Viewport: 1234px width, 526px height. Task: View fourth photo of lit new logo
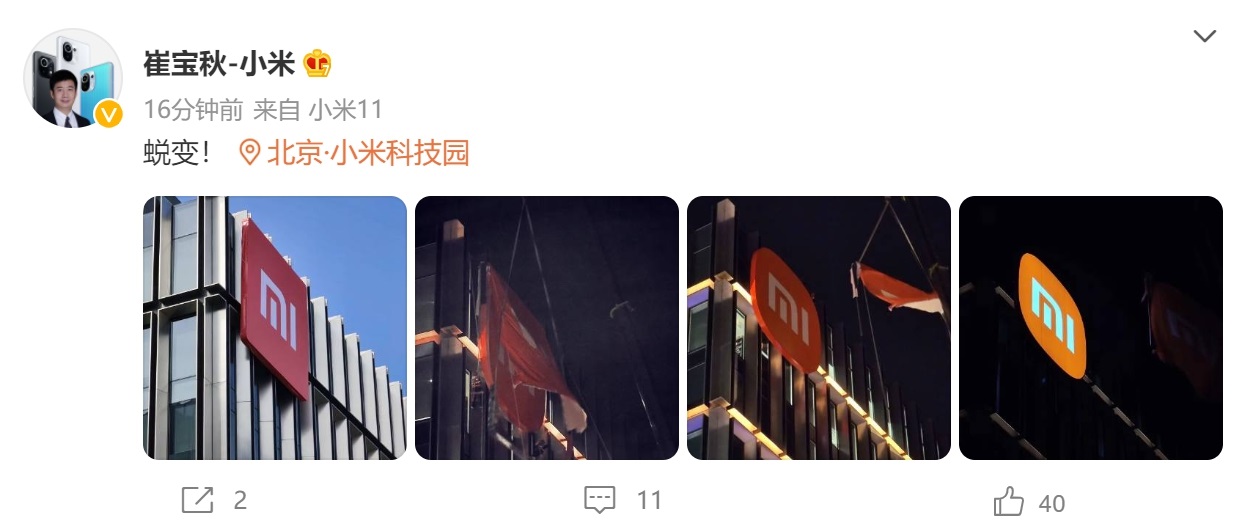click(x=1091, y=328)
